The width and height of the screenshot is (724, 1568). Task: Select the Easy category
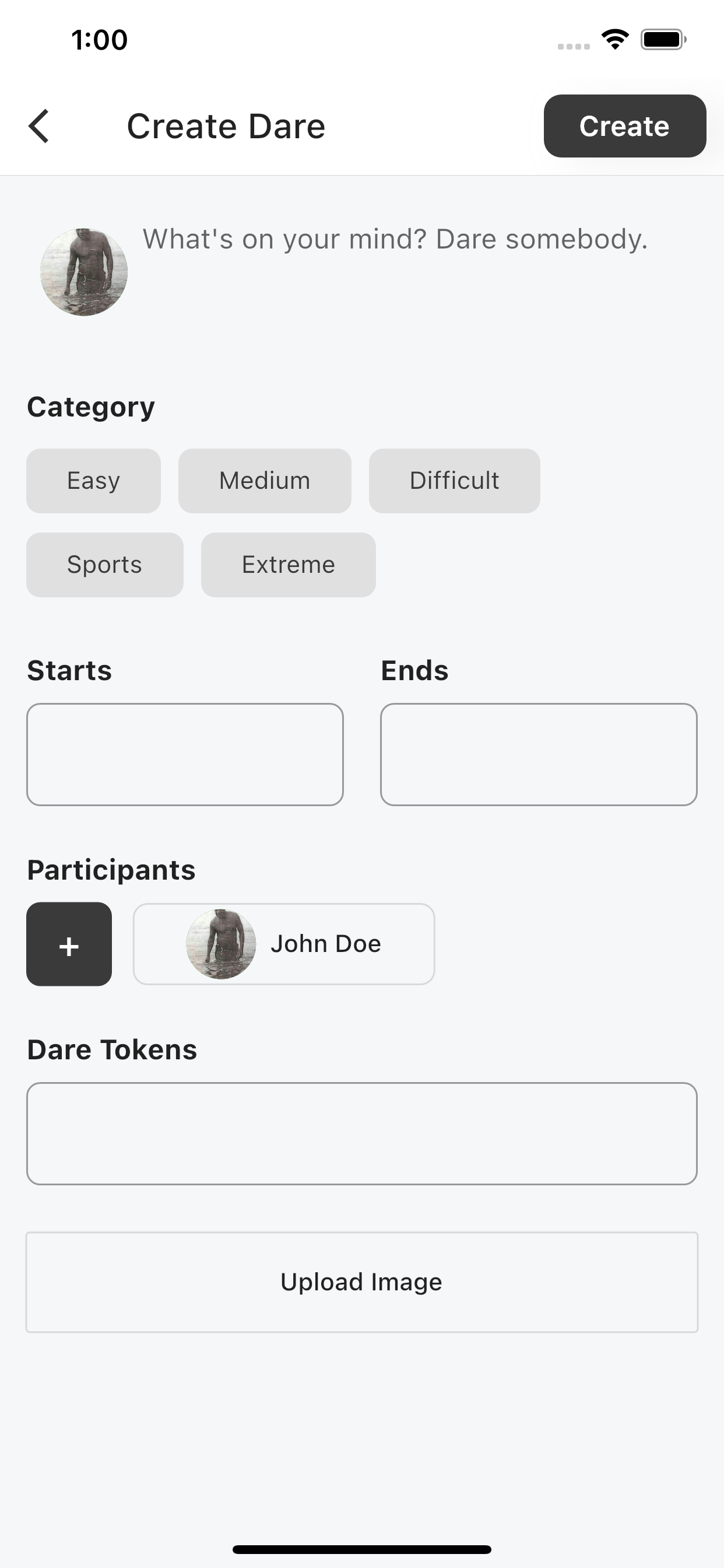(x=94, y=481)
